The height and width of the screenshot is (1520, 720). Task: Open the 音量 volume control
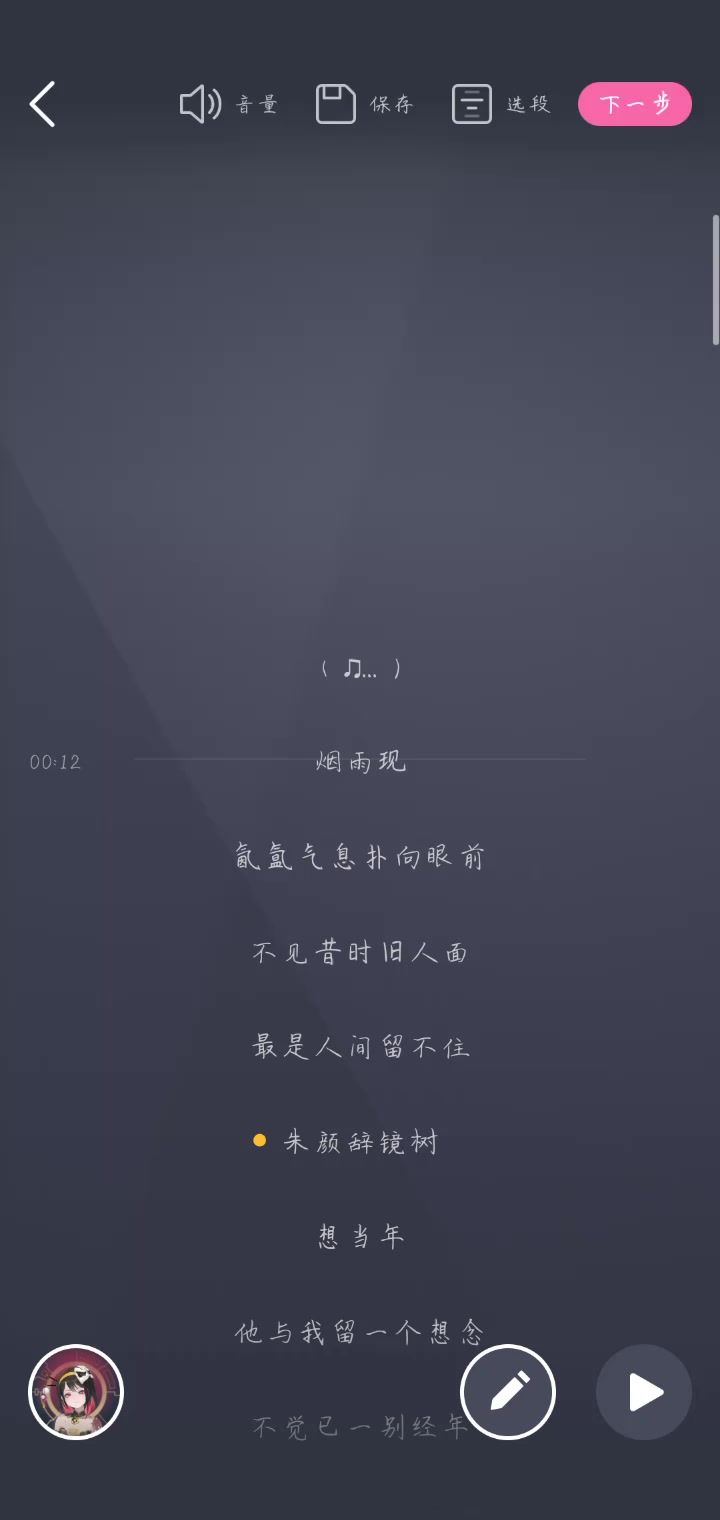(x=228, y=104)
